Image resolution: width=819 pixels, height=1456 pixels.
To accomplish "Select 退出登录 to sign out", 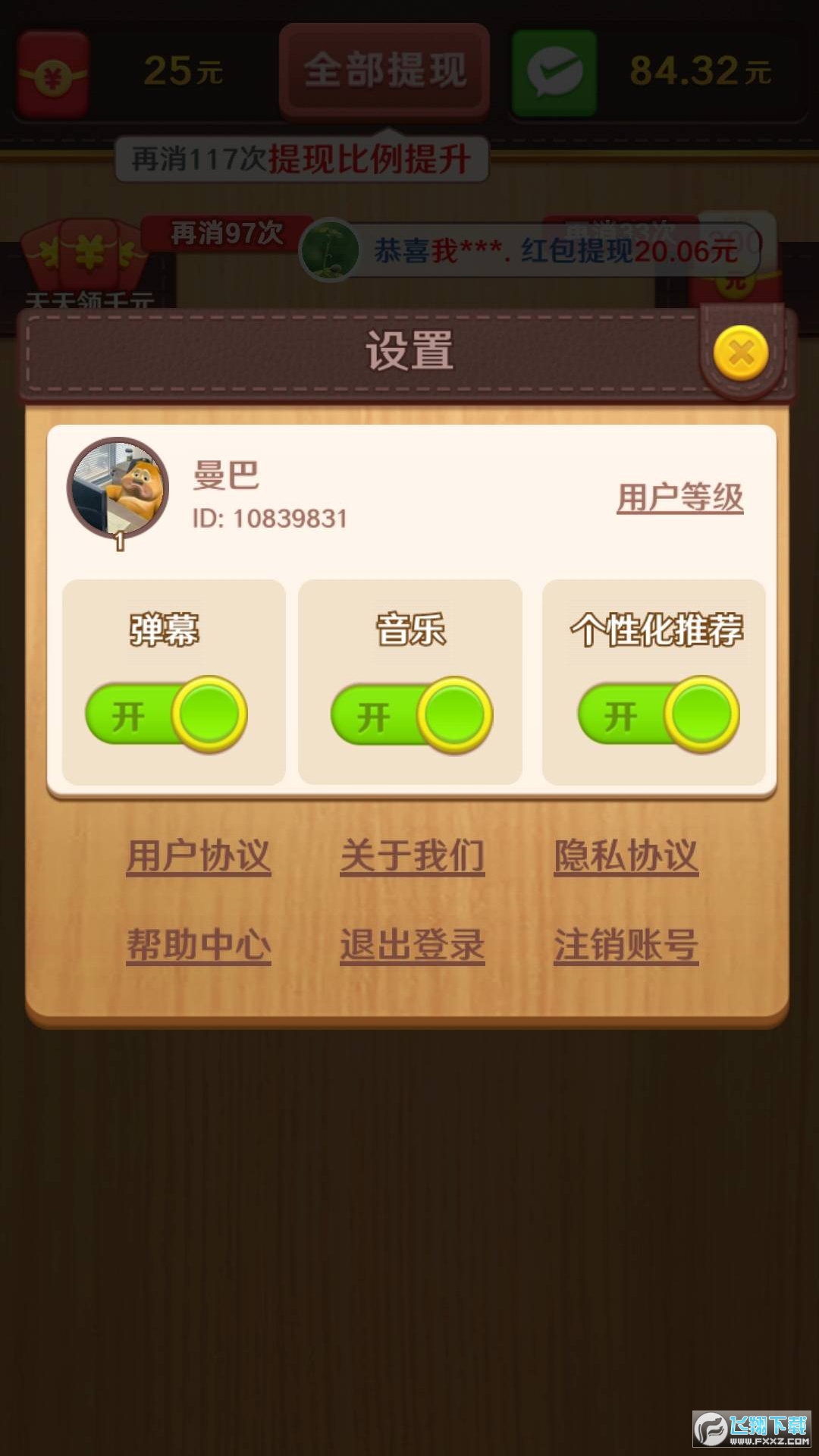I will [412, 945].
